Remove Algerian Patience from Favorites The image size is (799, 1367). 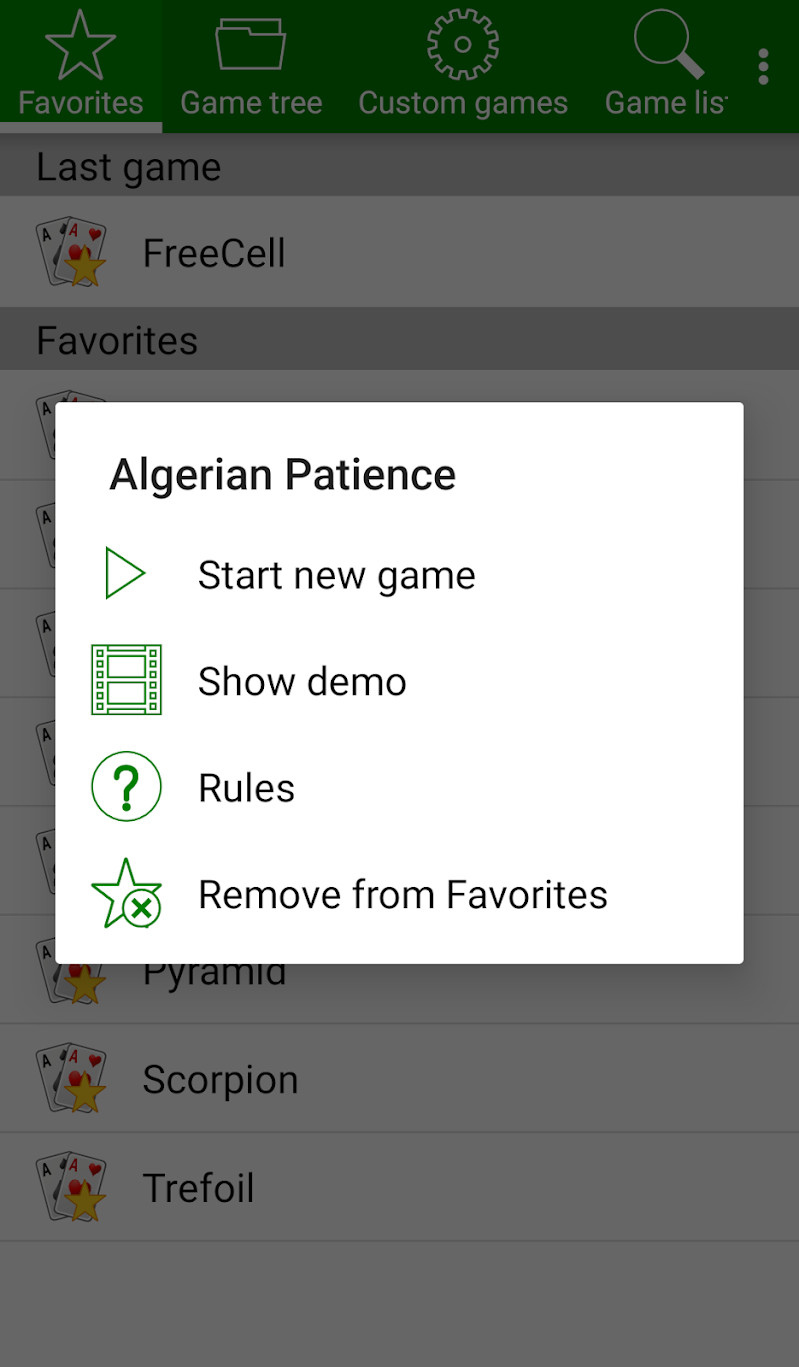click(402, 895)
